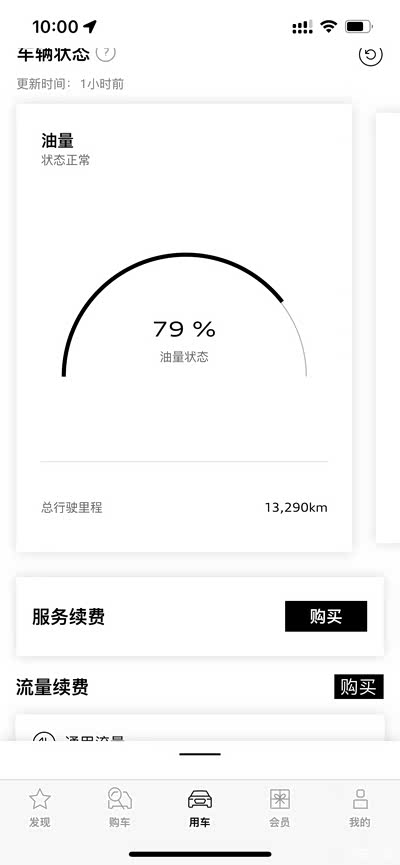400x865 pixels.
Task: Go to the 会员 tab
Action: pos(280,808)
